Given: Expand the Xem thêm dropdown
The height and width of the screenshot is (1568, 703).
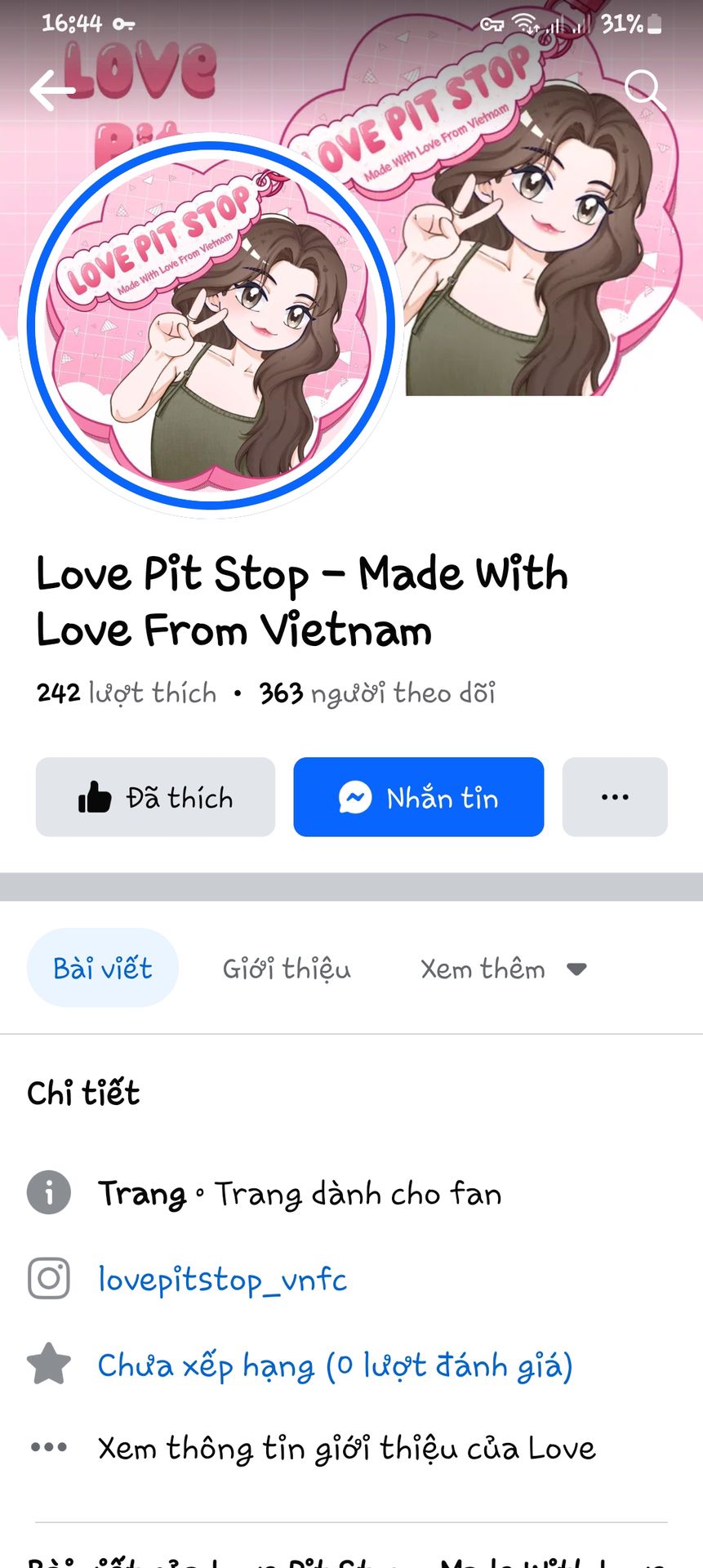Looking at the screenshot, I should pyautogui.click(x=503, y=969).
